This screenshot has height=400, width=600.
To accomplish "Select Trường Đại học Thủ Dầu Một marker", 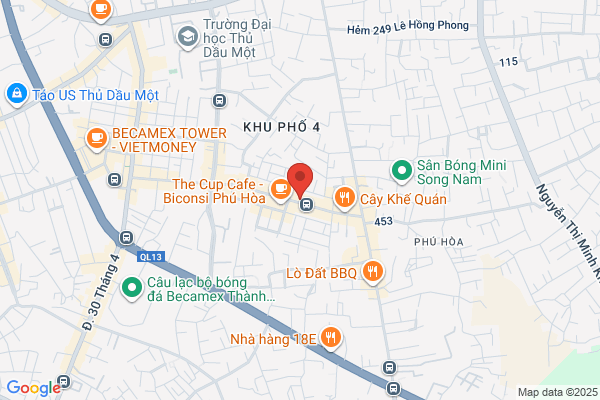I will point(188,38).
